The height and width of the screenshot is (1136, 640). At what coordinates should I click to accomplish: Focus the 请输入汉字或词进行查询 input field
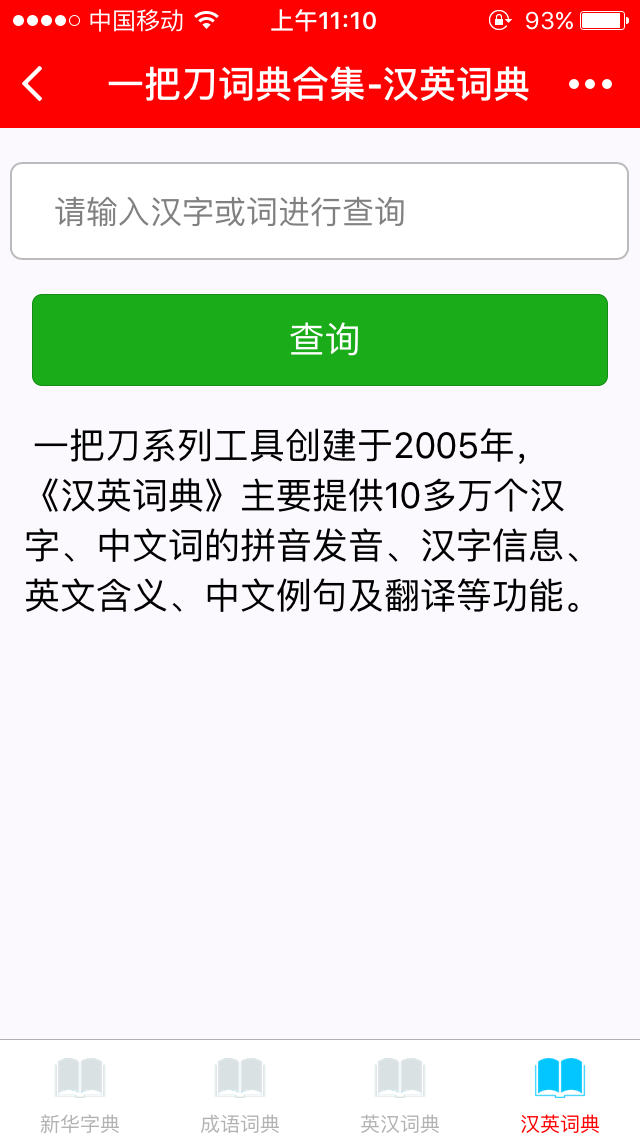[x=319, y=212]
